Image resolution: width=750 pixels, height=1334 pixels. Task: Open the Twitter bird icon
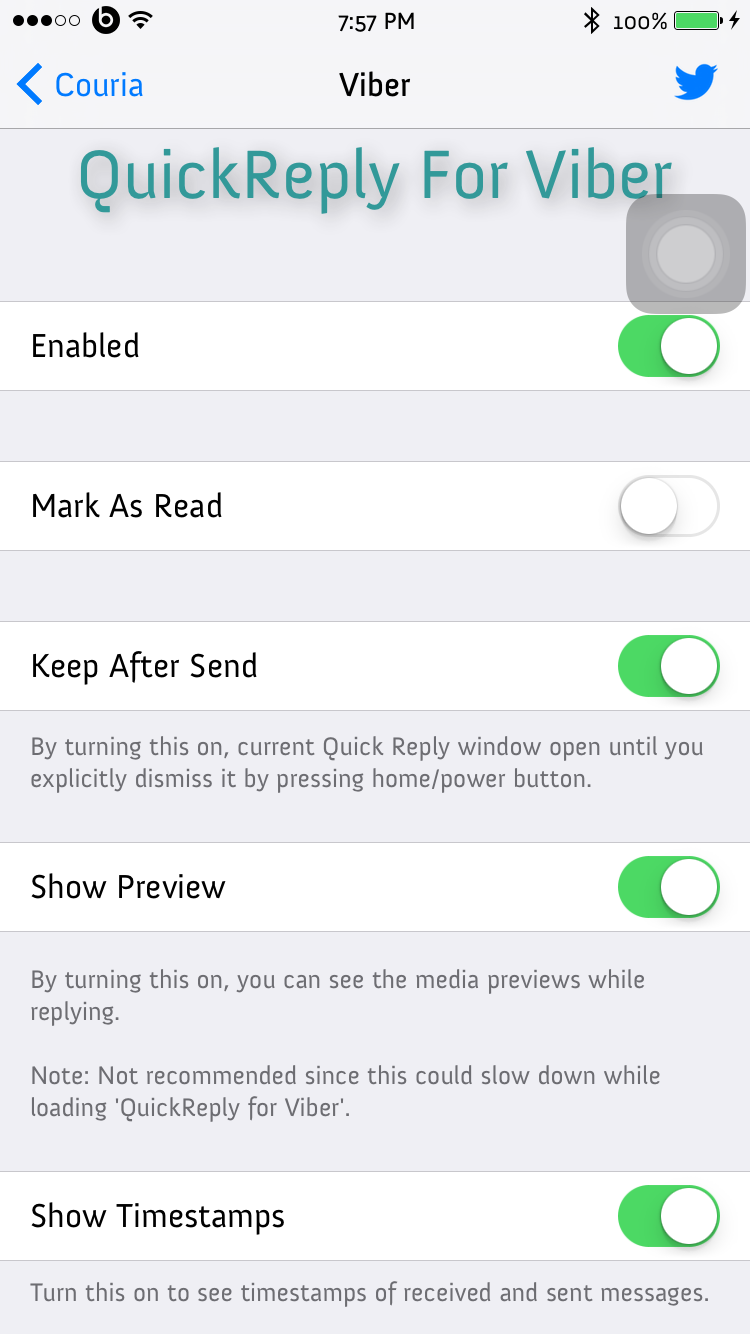696,83
